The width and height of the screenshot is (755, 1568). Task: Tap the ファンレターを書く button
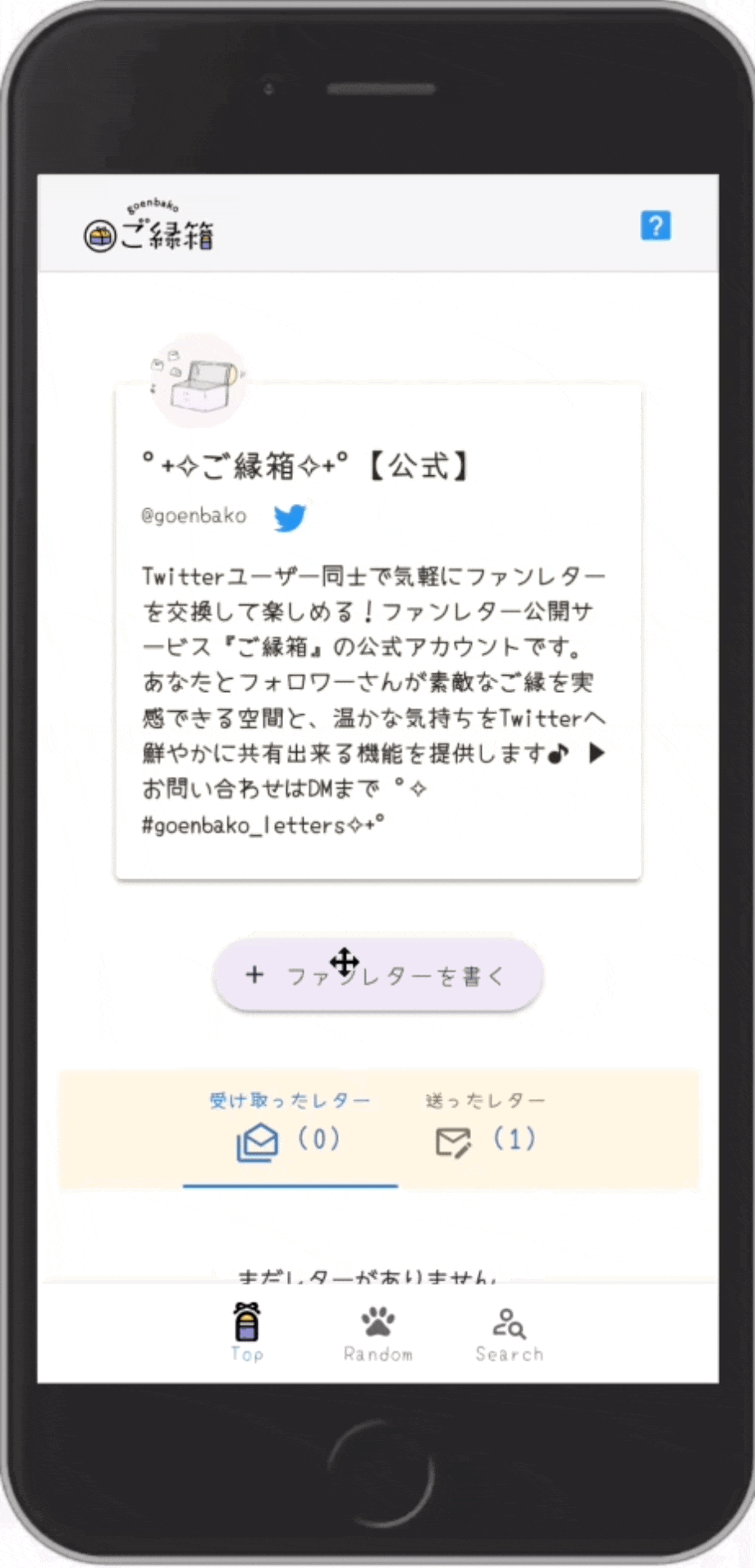(377, 974)
